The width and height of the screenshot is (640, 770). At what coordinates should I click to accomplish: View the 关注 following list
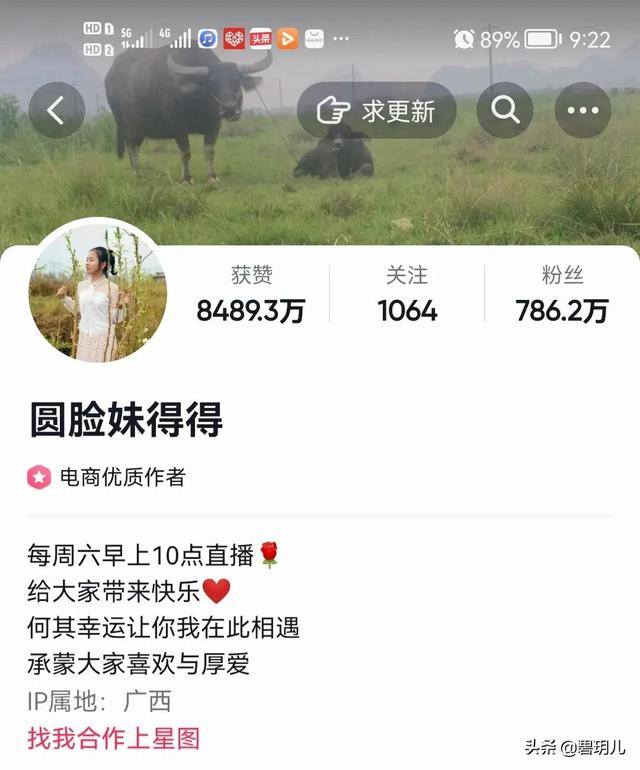[407, 294]
